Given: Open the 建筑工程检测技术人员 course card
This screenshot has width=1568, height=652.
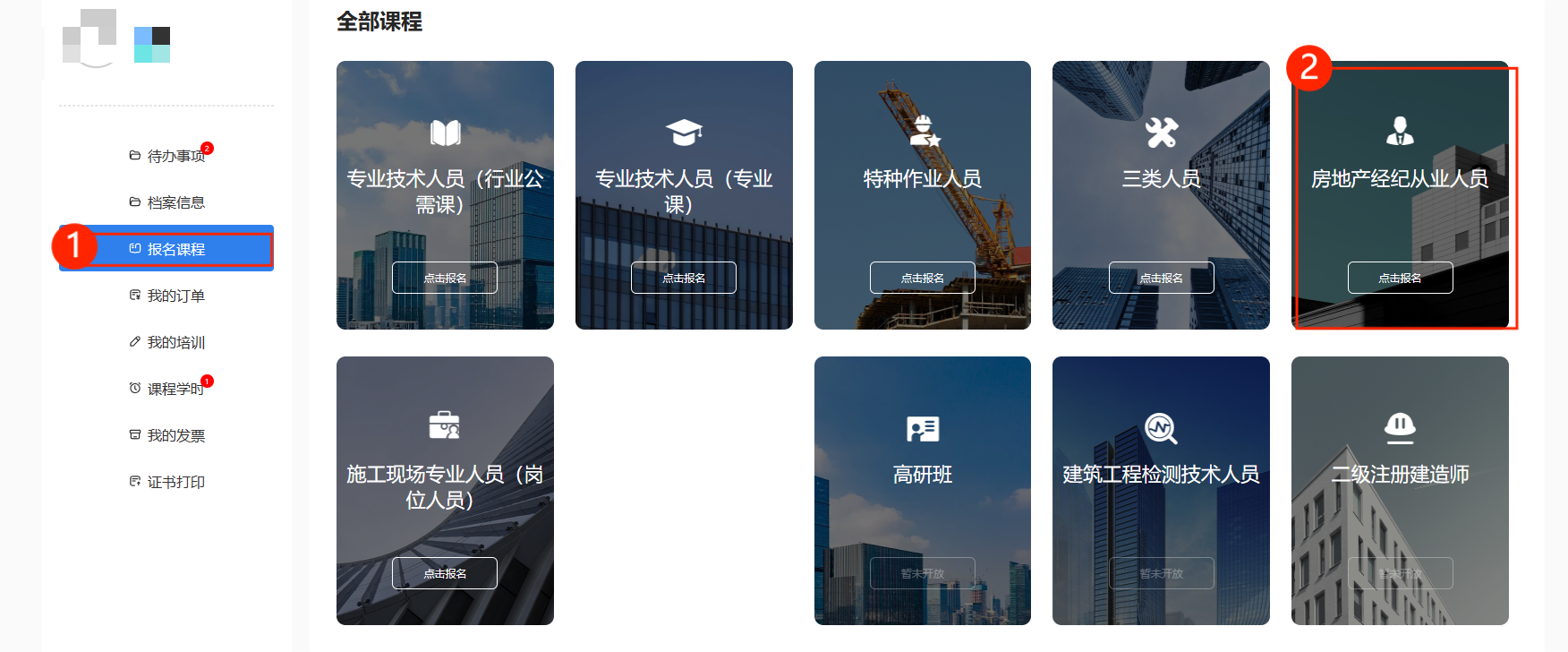Looking at the screenshot, I should pyautogui.click(x=1161, y=475).
